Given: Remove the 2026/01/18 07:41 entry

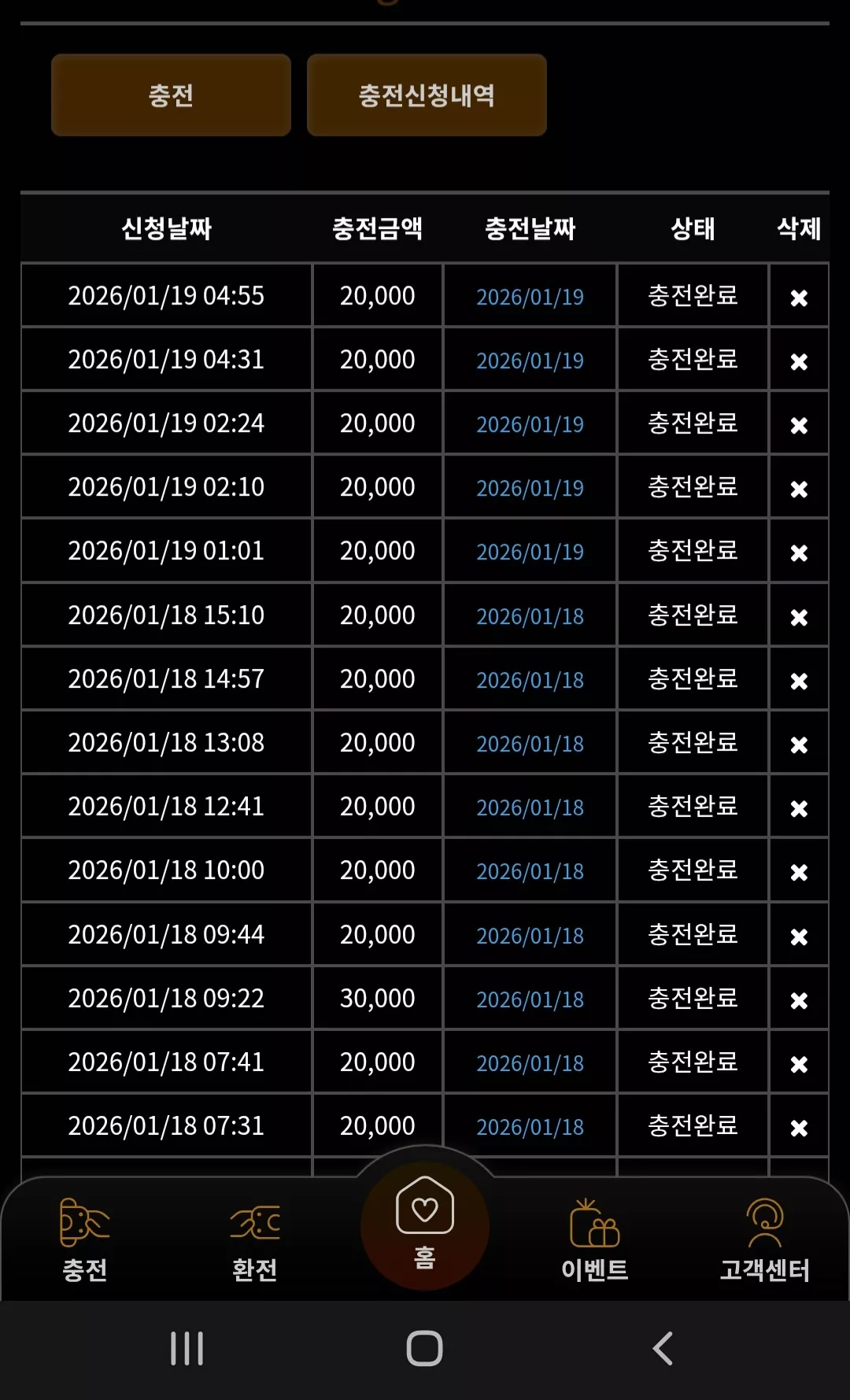Looking at the screenshot, I should pos(799,1064).
